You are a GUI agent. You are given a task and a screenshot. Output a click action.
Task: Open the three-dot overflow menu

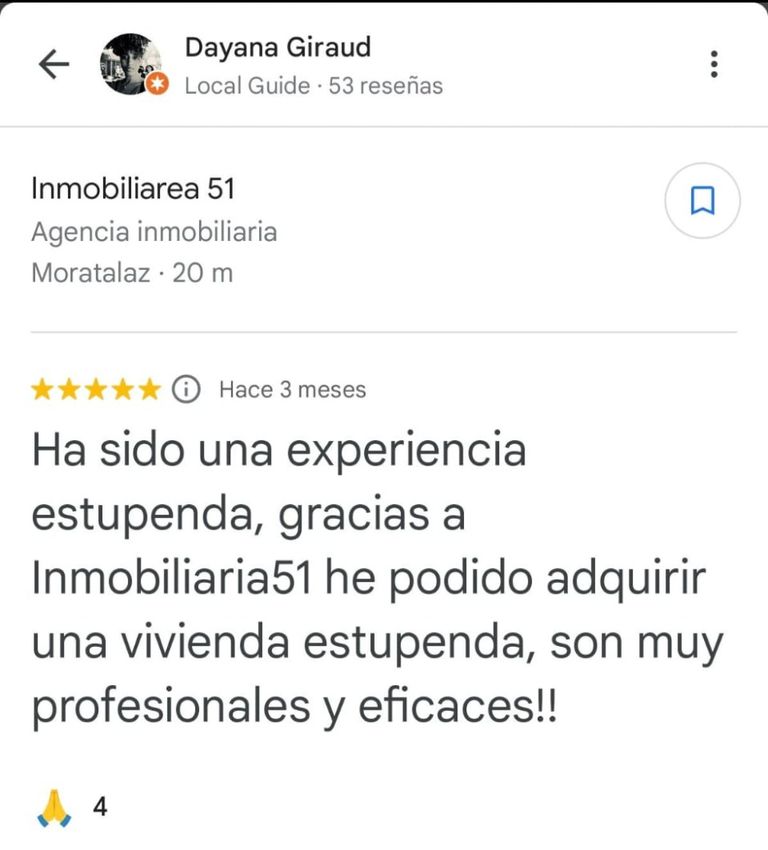[714, 64]
